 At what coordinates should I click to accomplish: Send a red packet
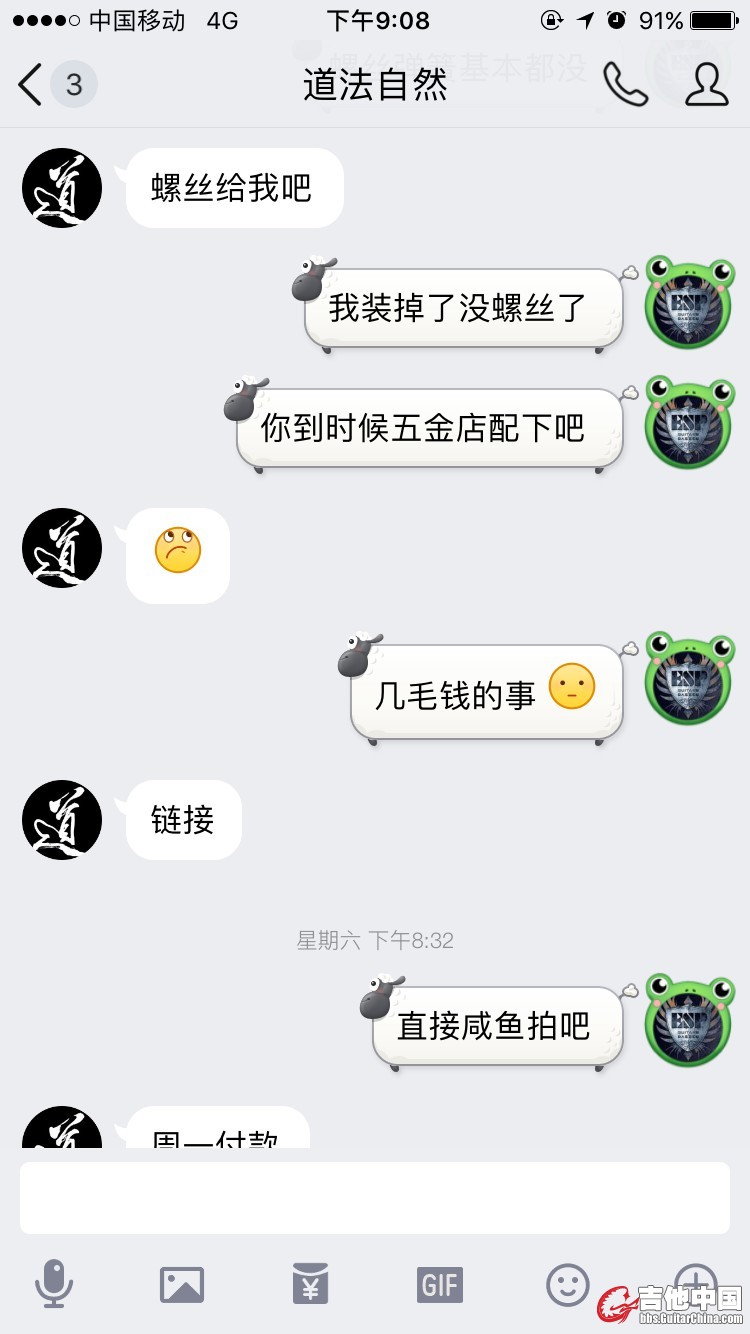pyautogui.click(x=310, y=1284)
